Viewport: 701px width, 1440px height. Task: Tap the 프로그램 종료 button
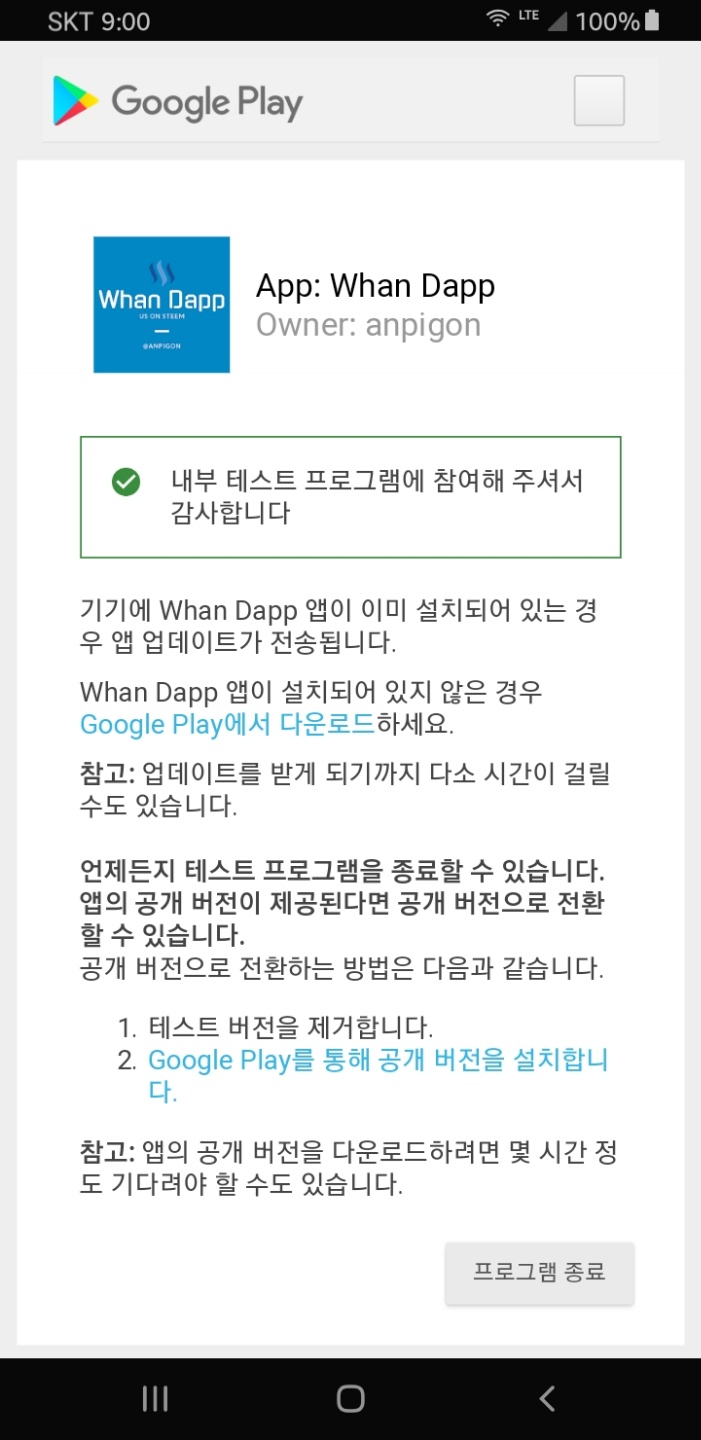point(539,1273)
